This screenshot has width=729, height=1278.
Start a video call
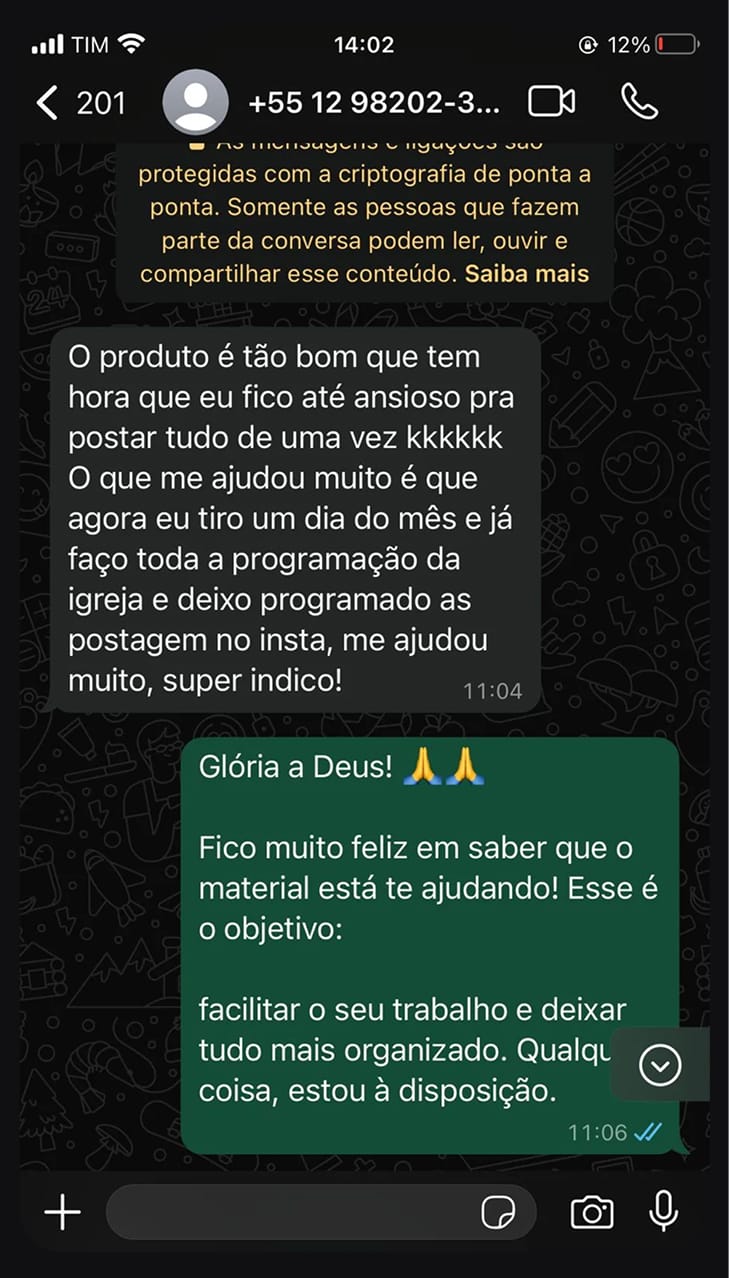552,102
